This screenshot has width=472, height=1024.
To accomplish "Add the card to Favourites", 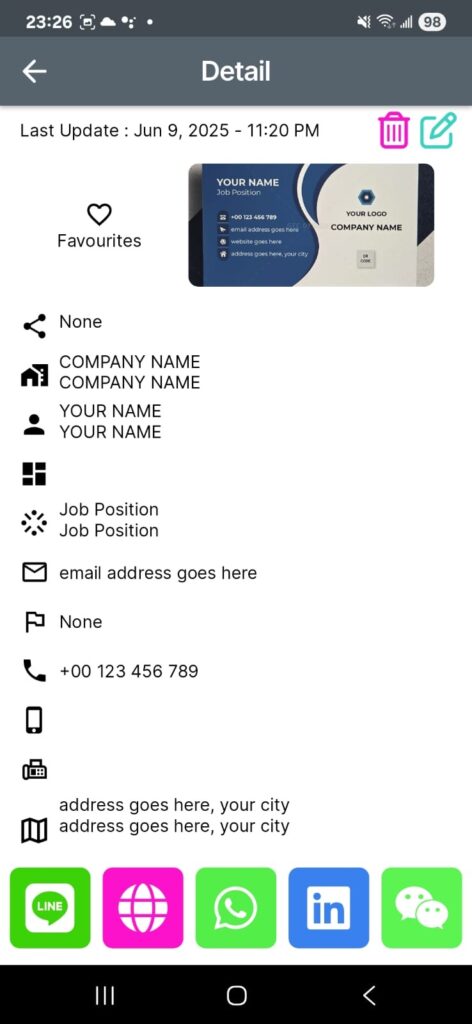I will click(99, 226).
